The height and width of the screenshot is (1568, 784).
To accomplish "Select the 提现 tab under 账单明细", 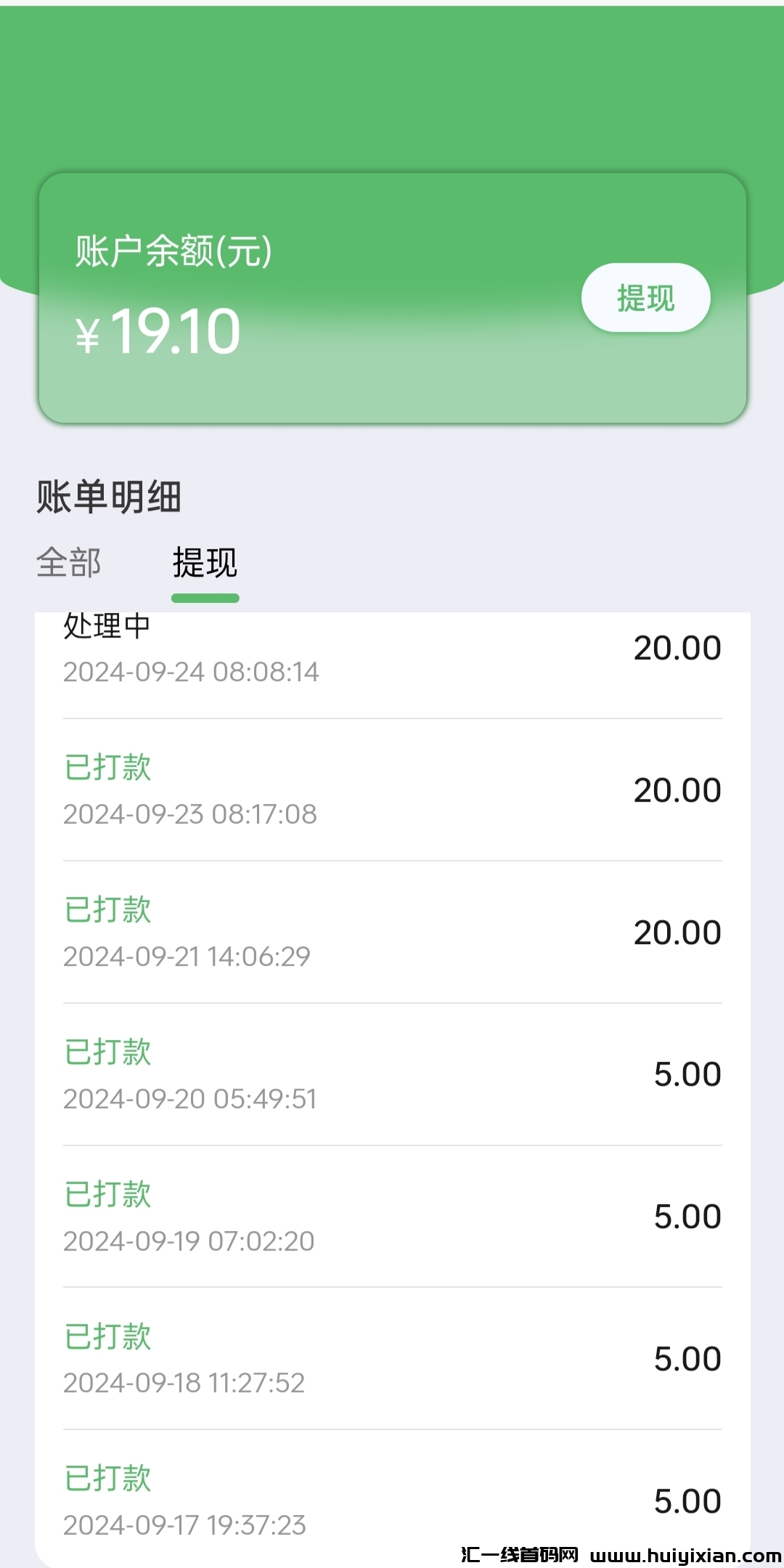I will pyautogui.click(x=205, y=563).
